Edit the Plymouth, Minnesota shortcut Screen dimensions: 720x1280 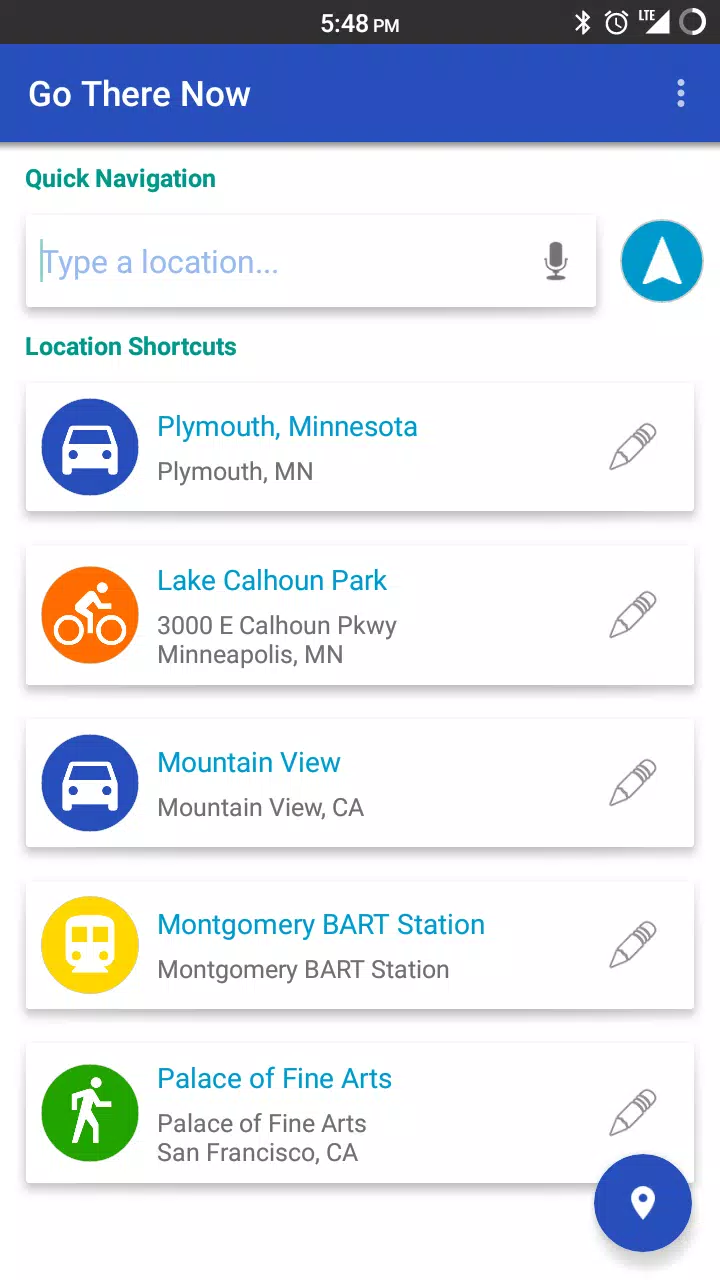[x=633, y=447]
